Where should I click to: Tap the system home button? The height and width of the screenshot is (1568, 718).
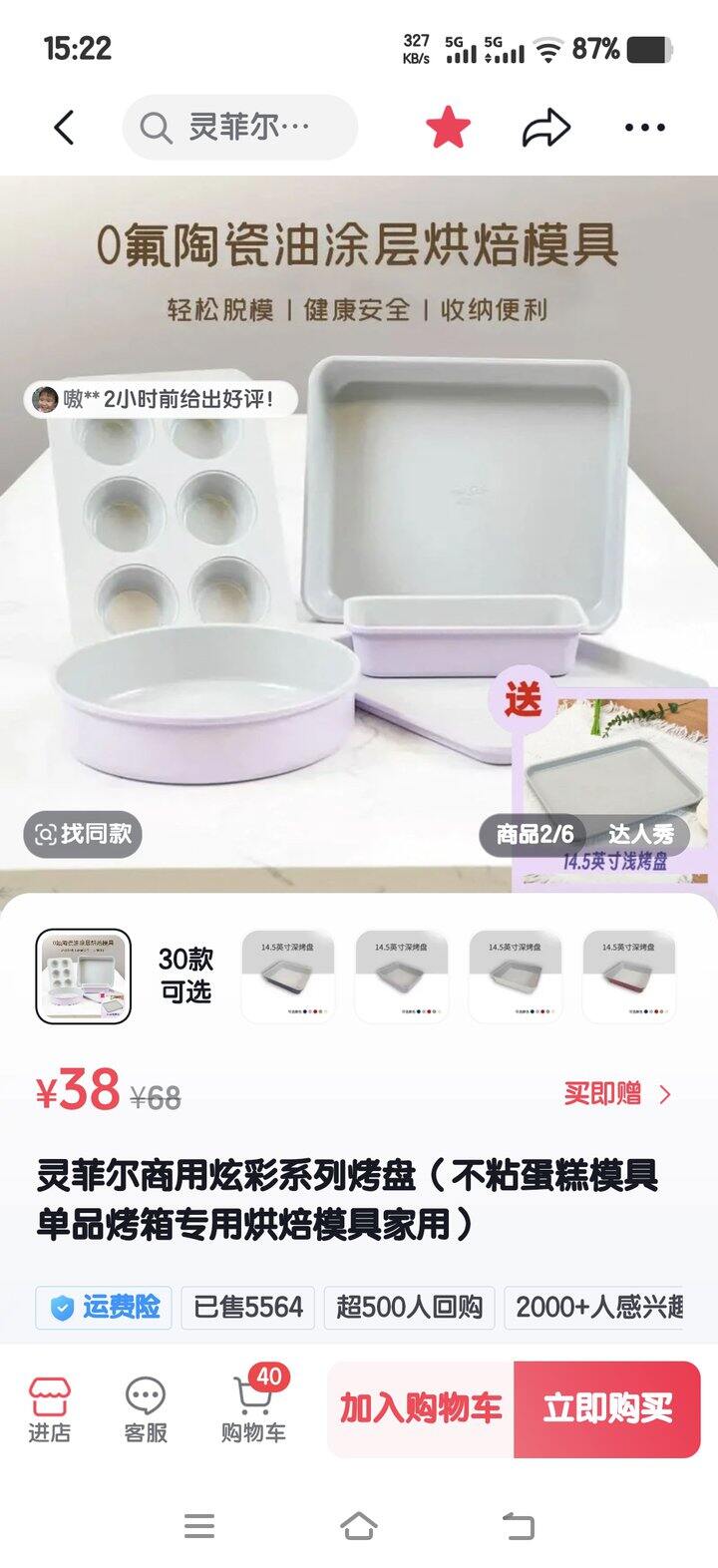[x=359, y=1525]
